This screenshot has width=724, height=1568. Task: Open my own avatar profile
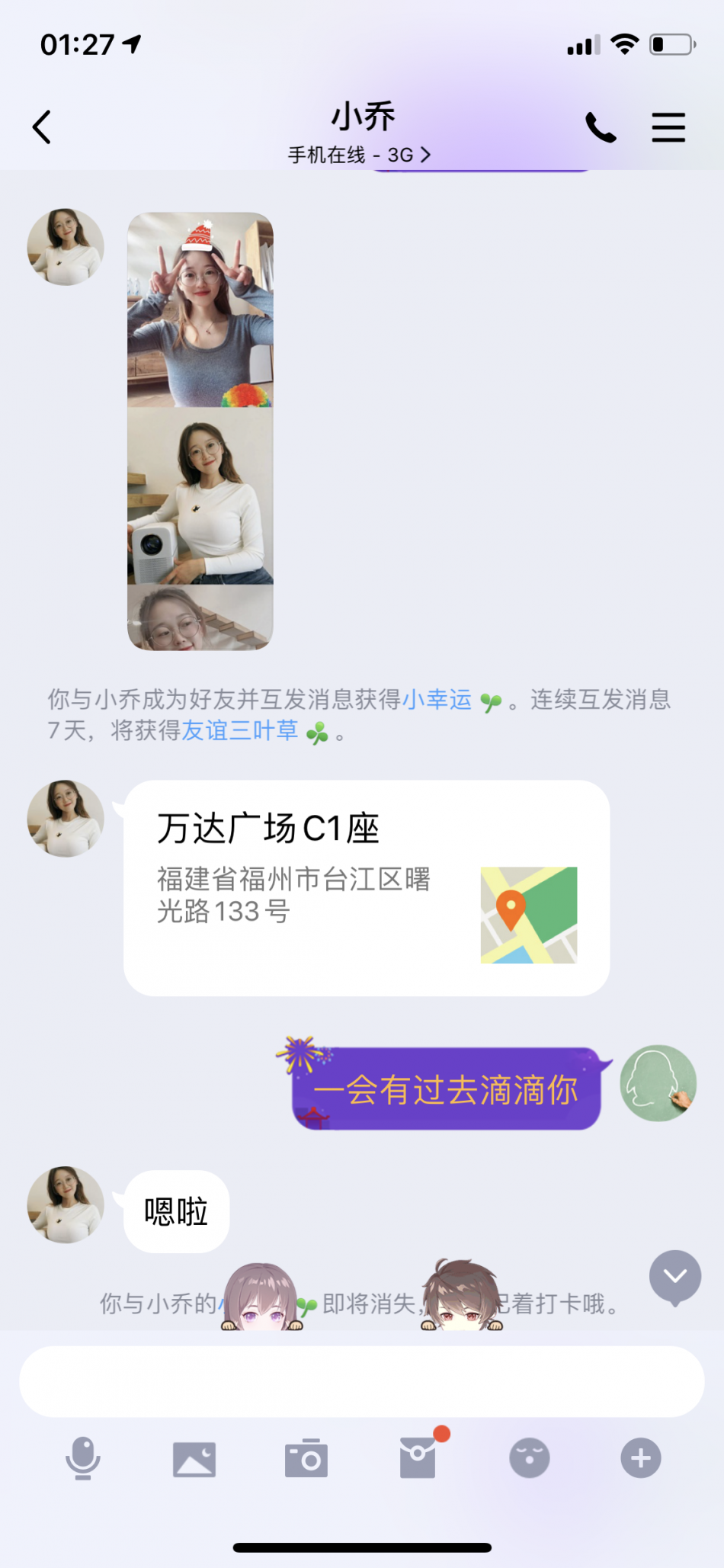pyautogui.click(x=658, y=1082)
